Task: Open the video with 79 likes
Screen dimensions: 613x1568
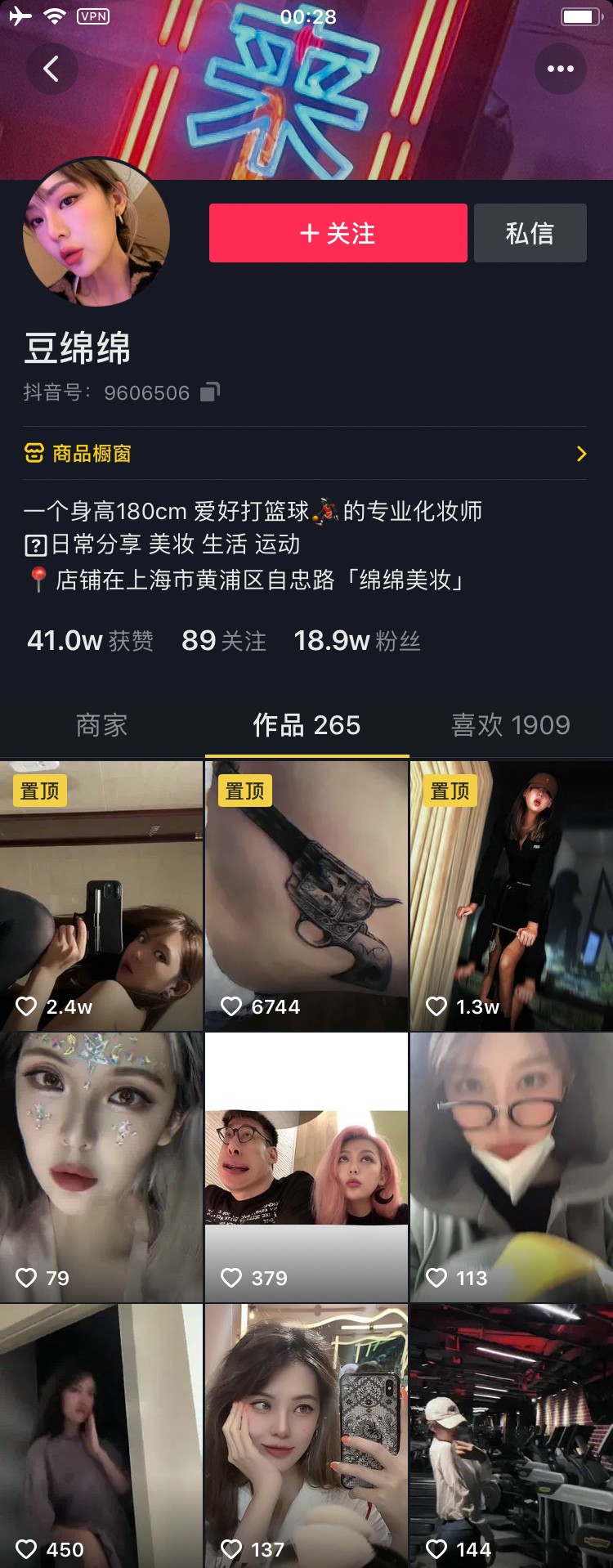Action: [x=101, y=1167]
